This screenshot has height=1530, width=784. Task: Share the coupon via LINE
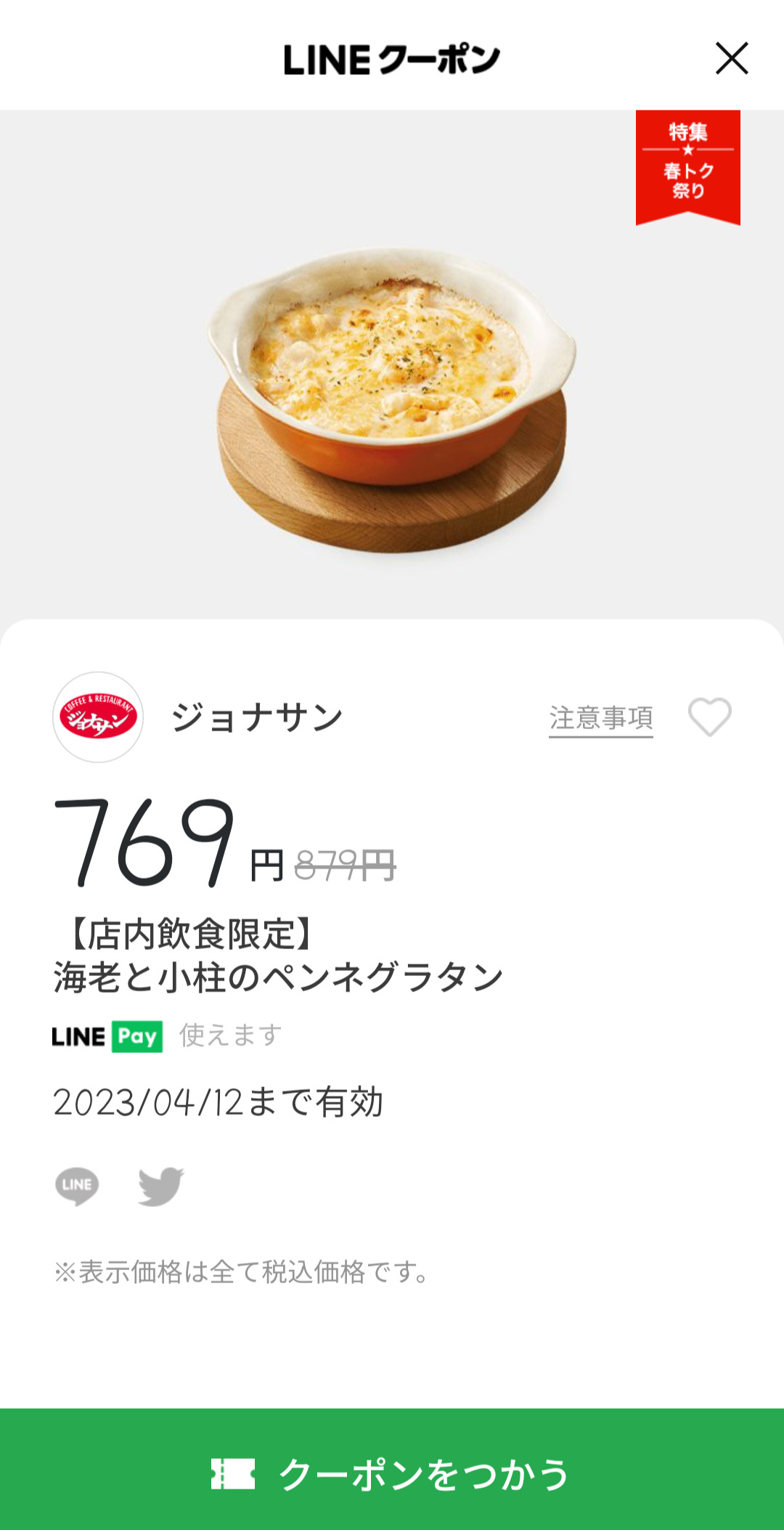tap(77, 1186)
